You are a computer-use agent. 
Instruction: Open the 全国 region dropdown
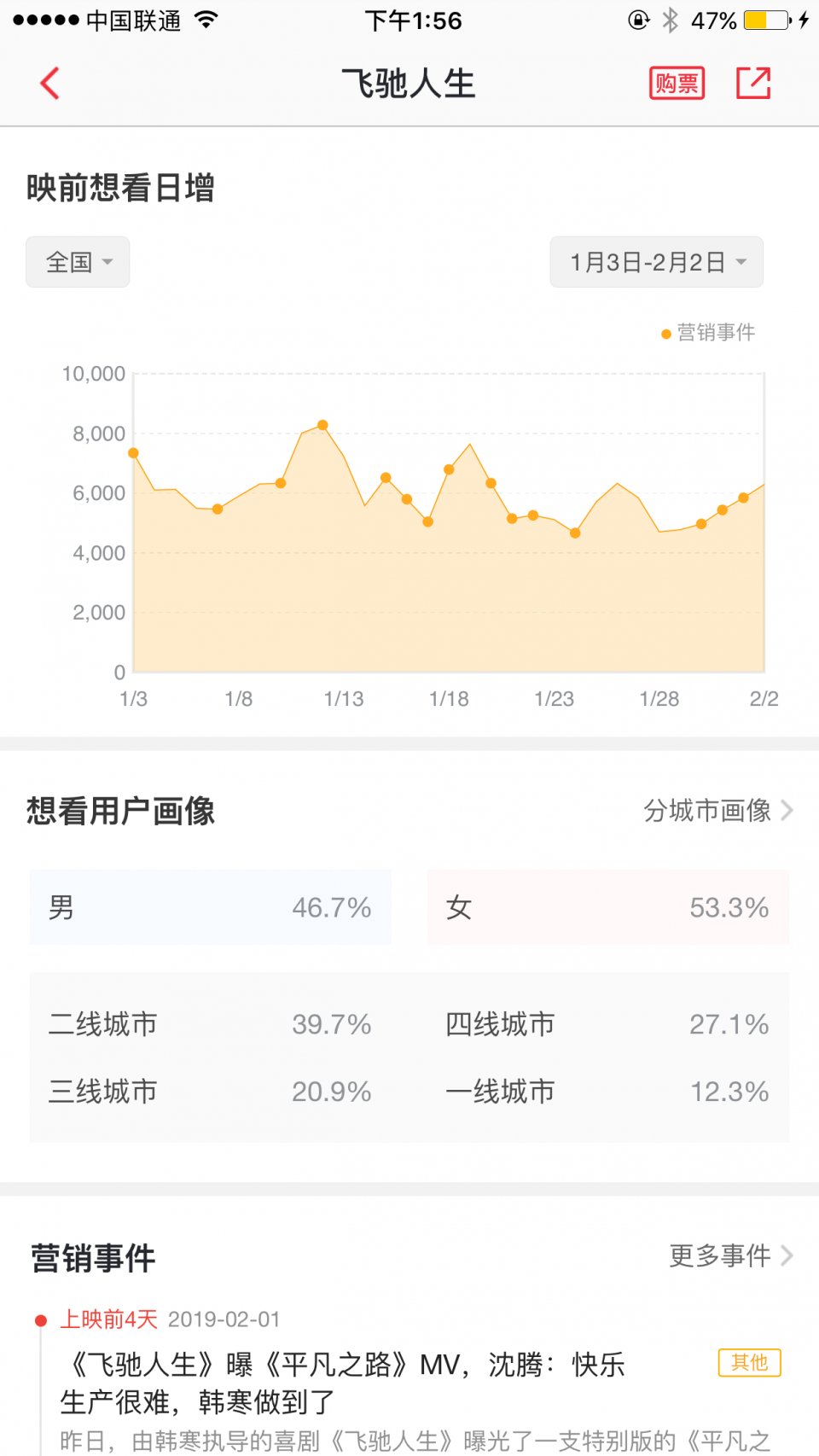(x=78, y=262)
